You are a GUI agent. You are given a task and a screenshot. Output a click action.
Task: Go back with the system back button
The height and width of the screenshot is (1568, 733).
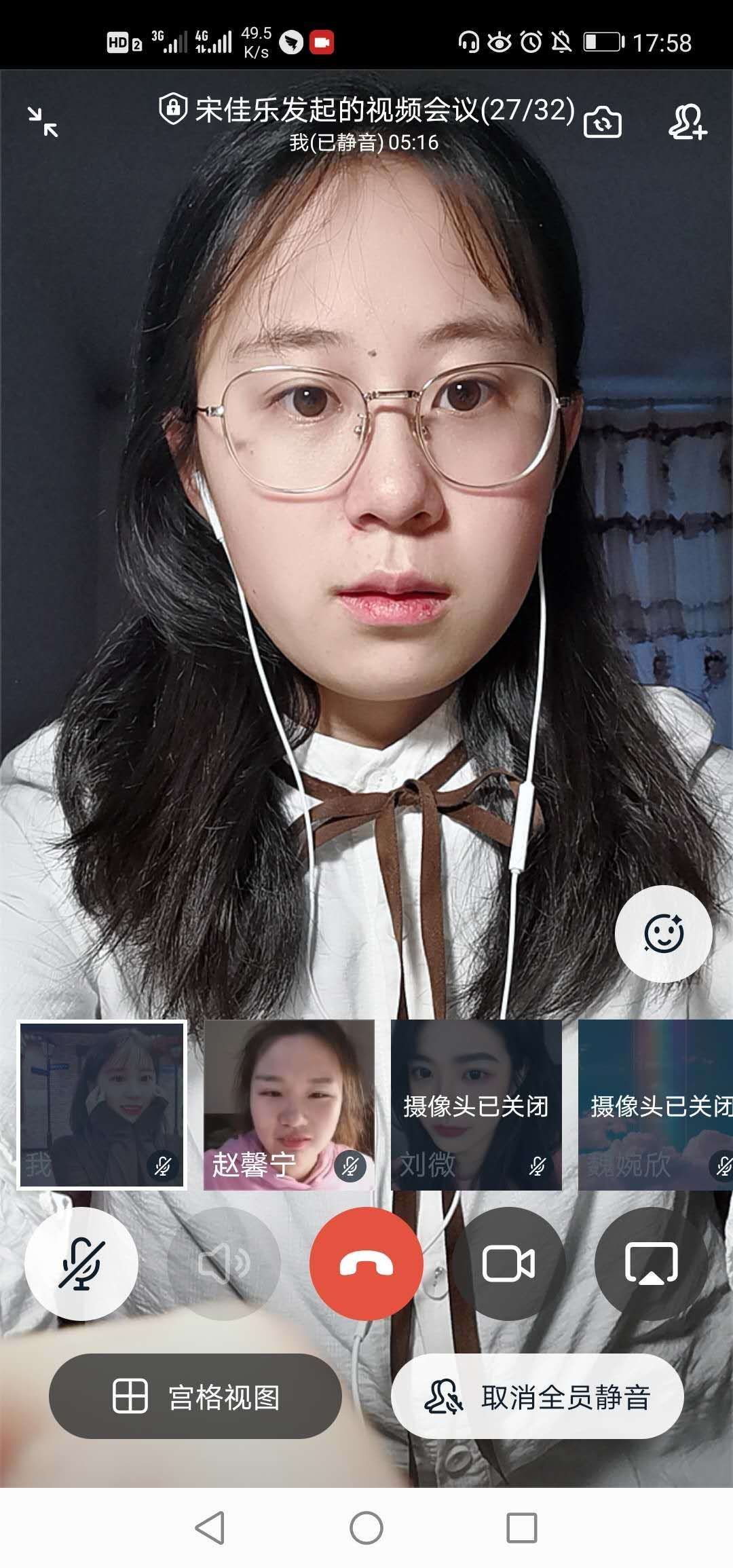point(210,1528)
